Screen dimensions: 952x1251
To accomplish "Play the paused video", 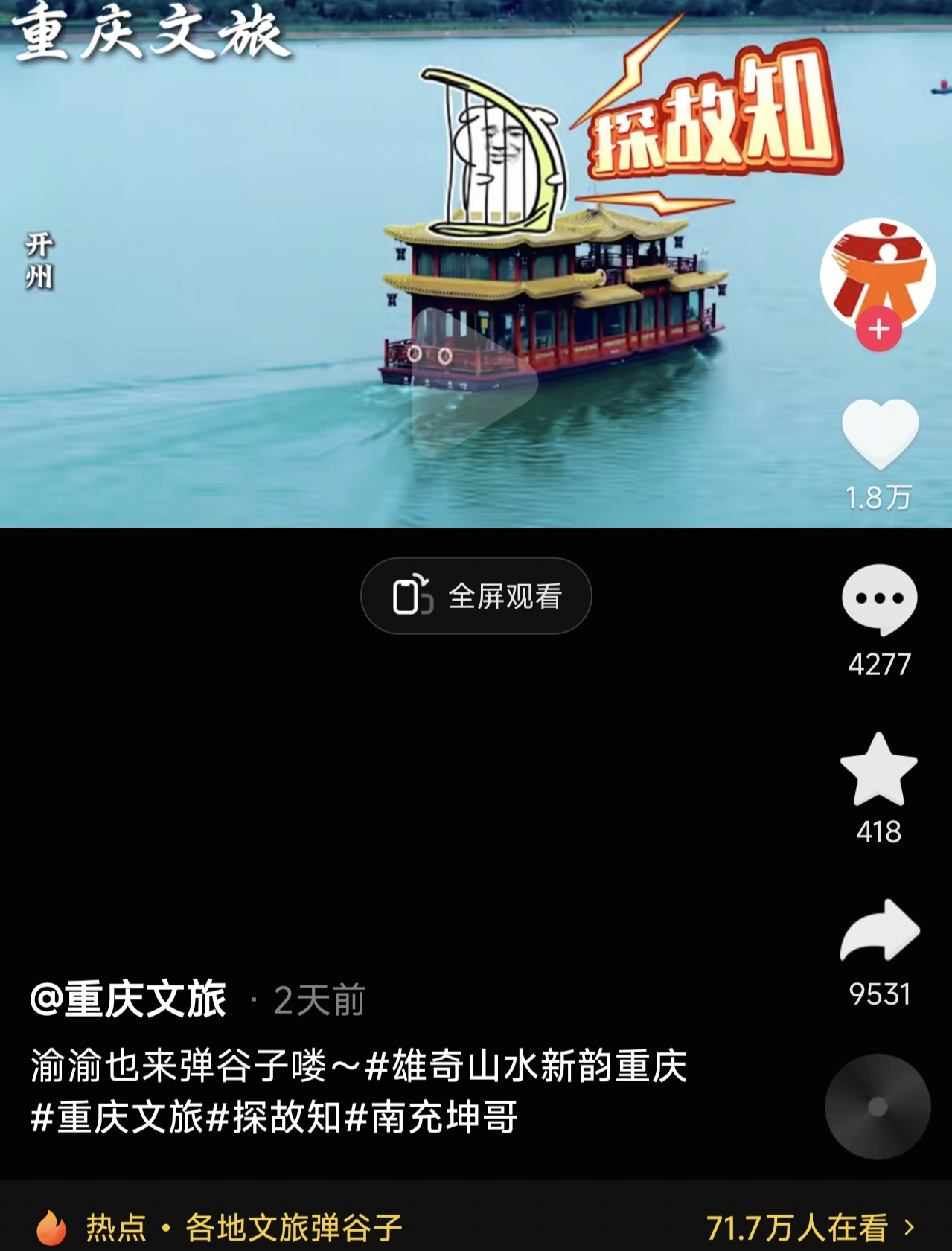I will click(473, 381).
